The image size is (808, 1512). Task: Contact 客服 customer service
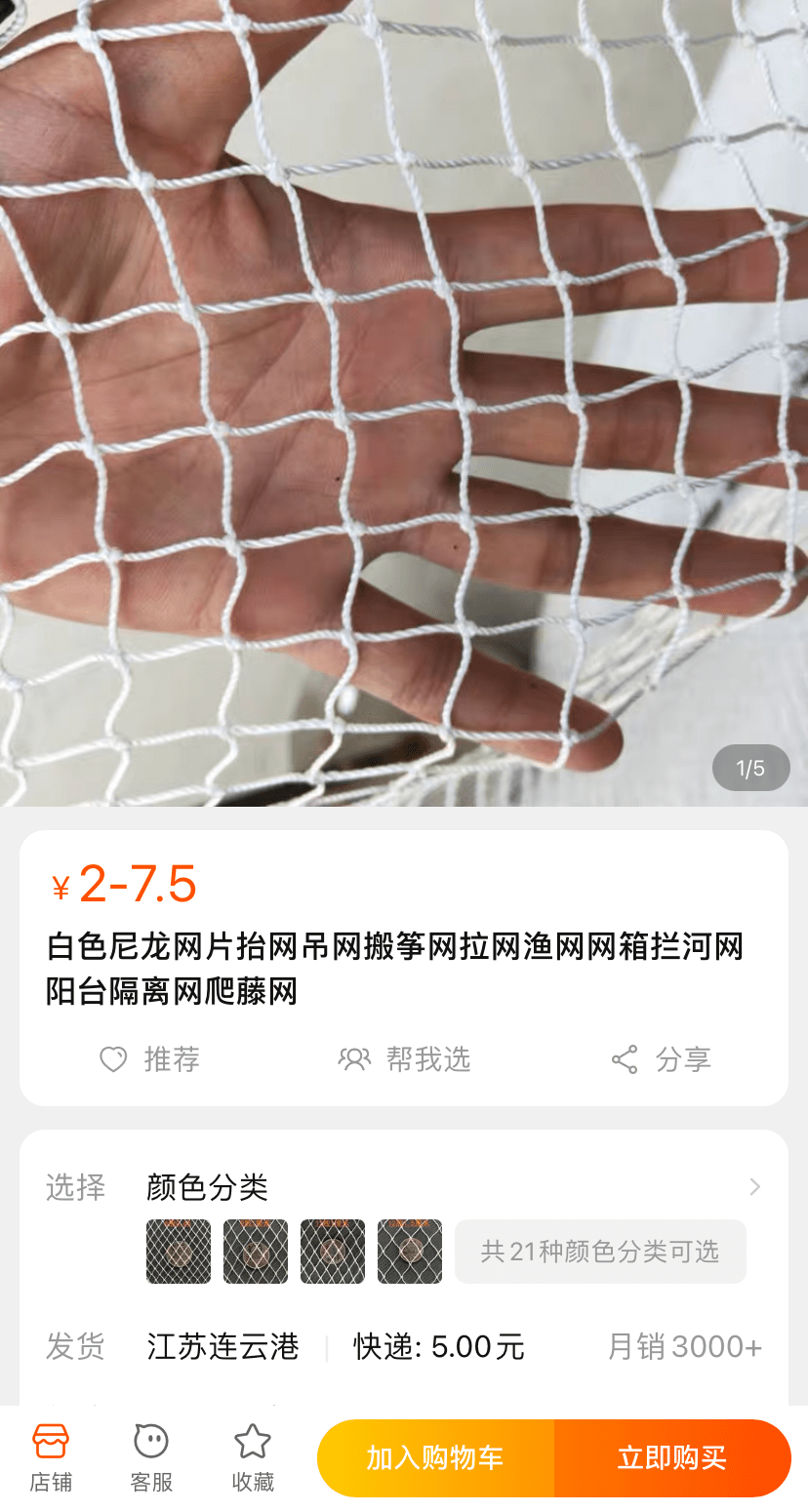[x=151, y=1458]
